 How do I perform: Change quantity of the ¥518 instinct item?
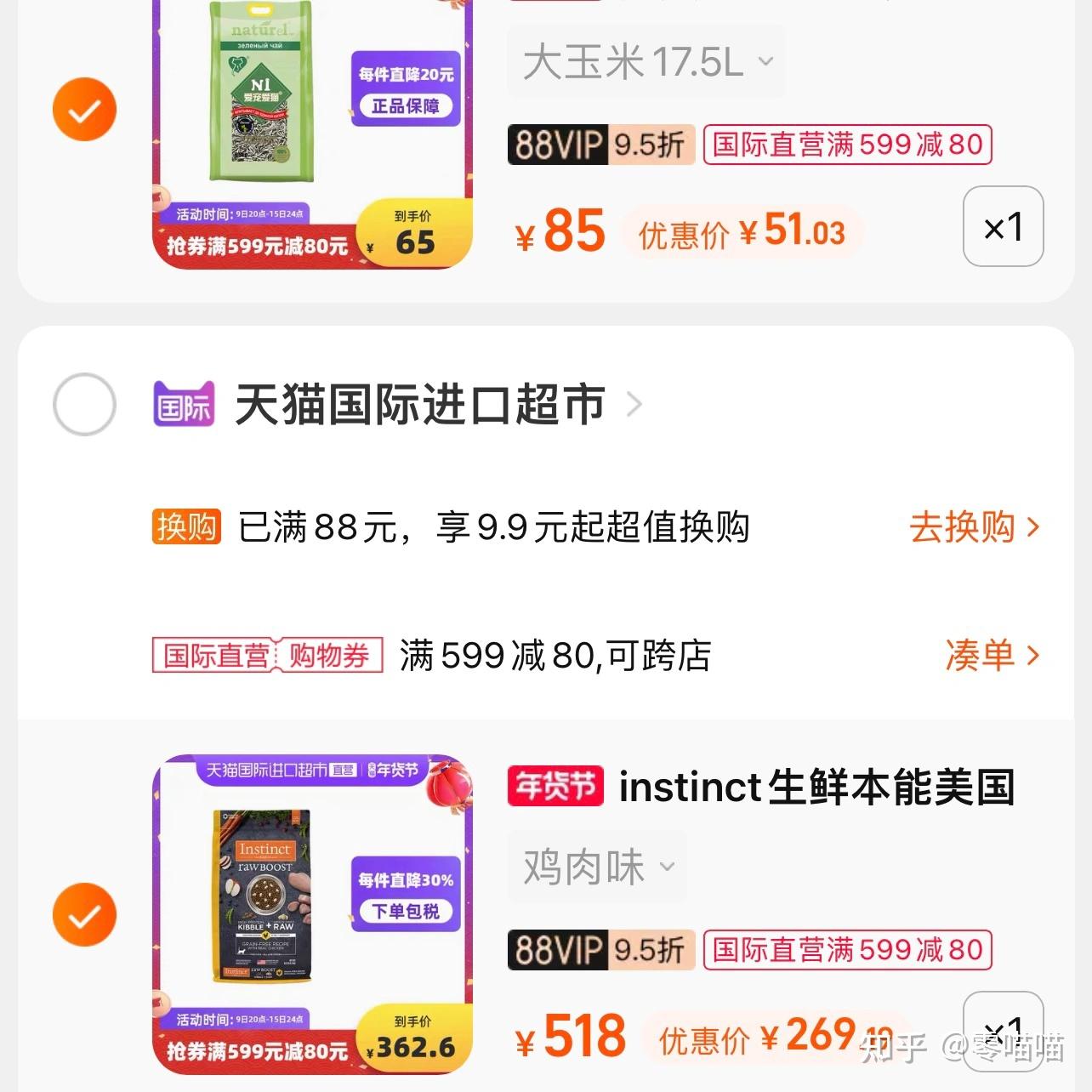click(x=1003, y=1029)
